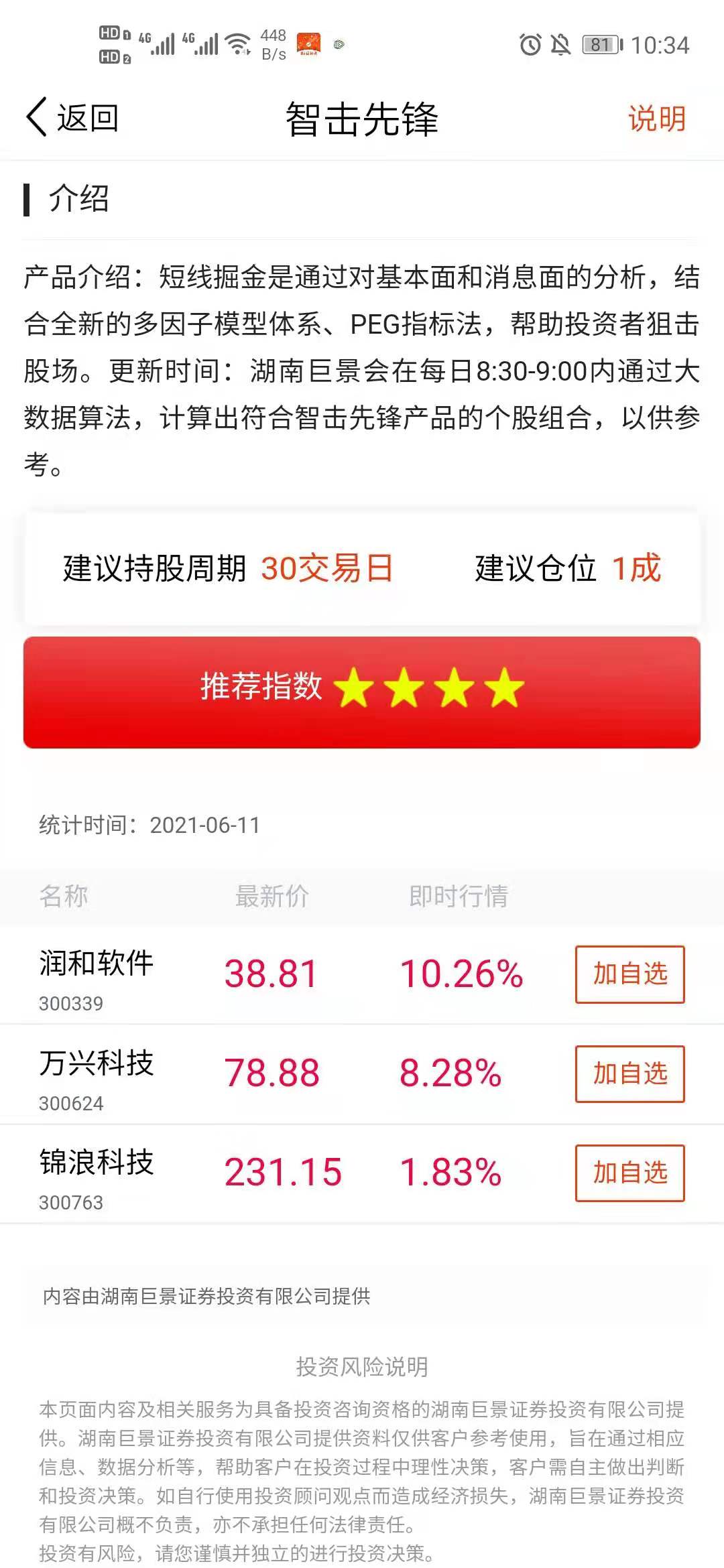Open the 说明 explanation page
This screenshot has height=1568, width=724.
point(656,119)
